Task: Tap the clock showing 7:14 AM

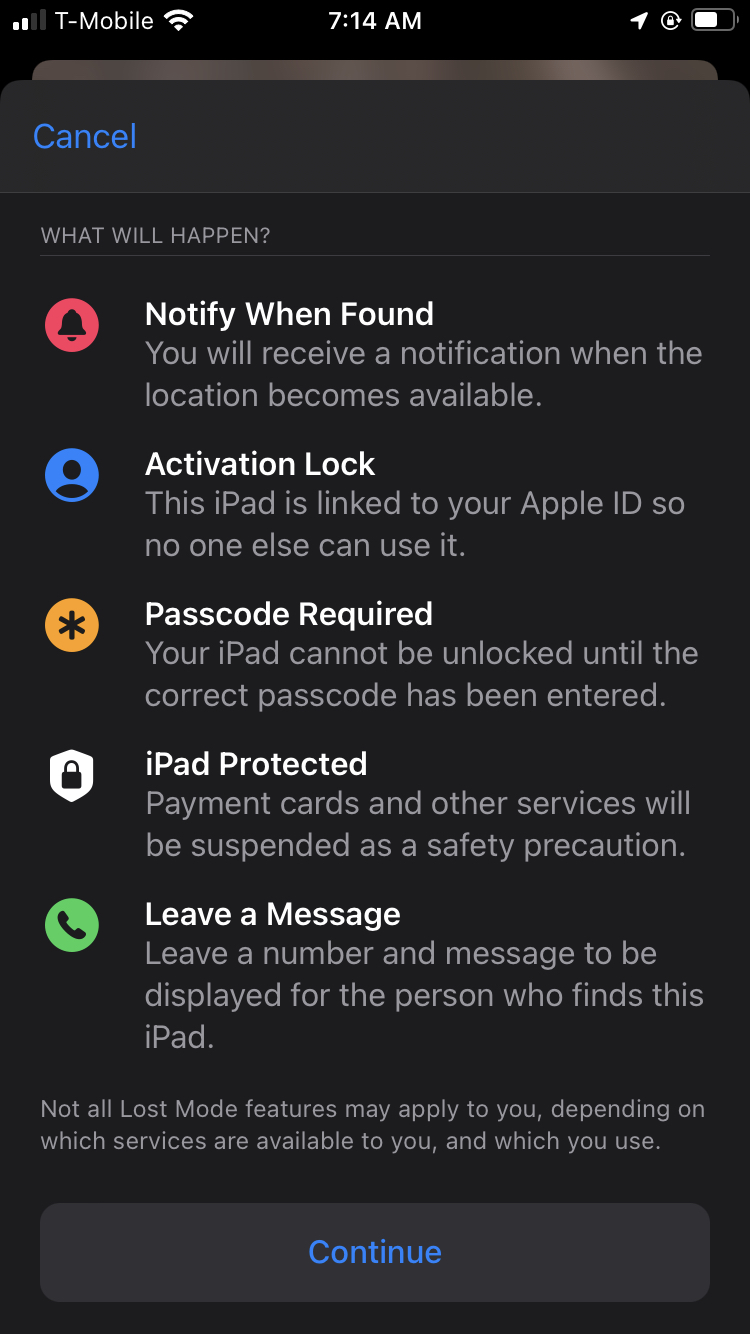Action: [x=375, y=20]
